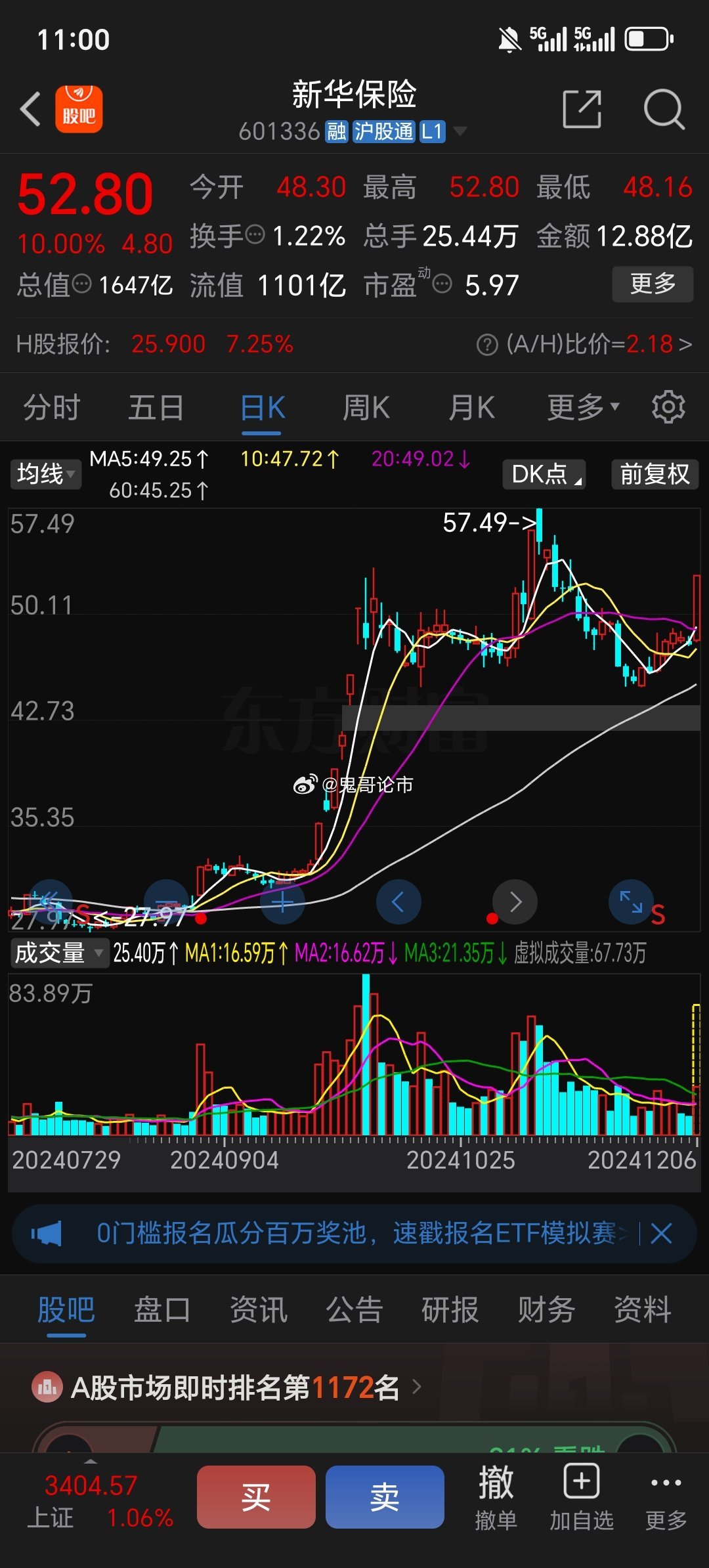Tap 更多 to see more quote data
The width and height of the screenshot is (709, 1568).
[653, 284]
